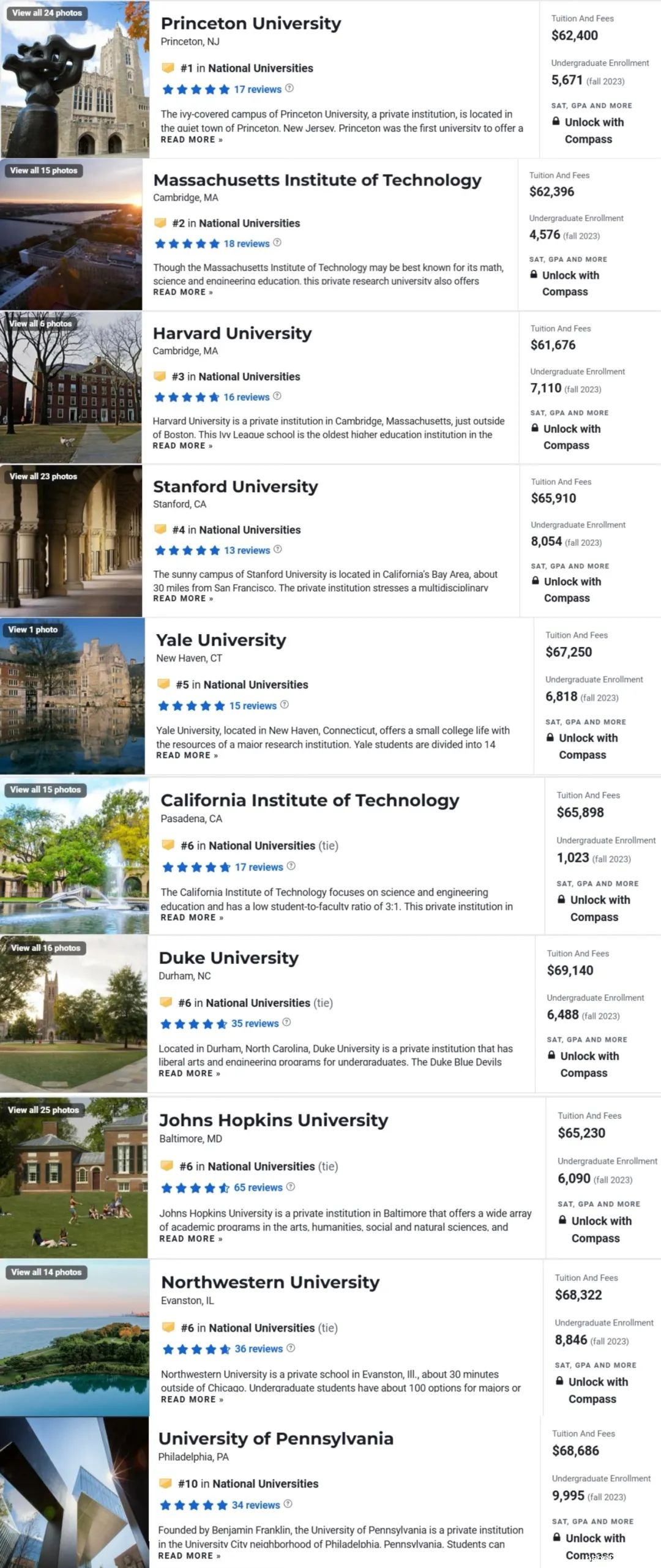
Task: Expand READ MORE under Princeton's description
Action: [191, 140]
